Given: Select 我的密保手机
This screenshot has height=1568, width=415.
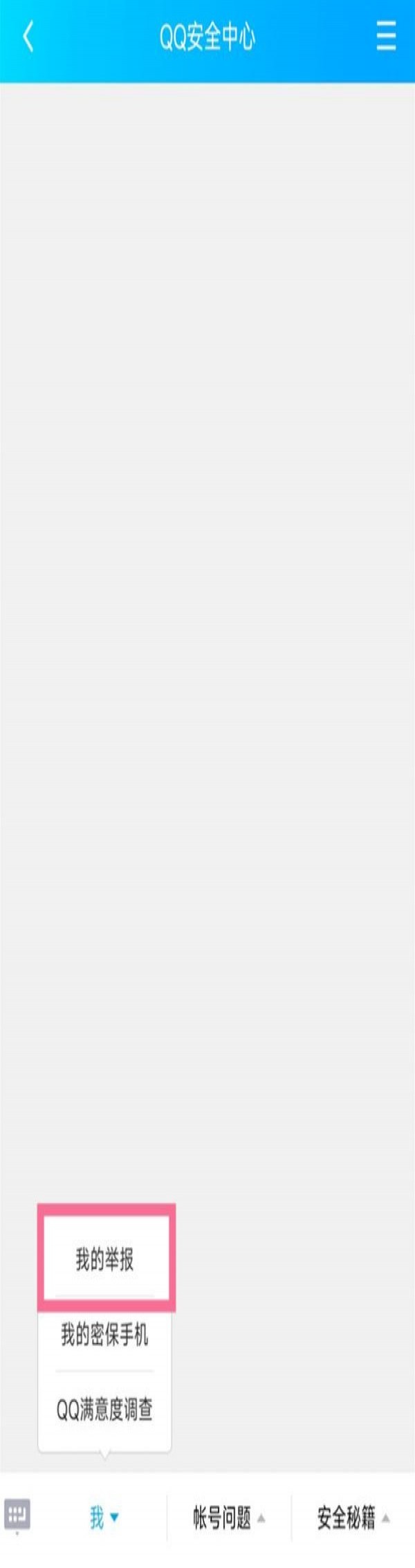Looking at the screenshot, I should [x=104, y=1334].
